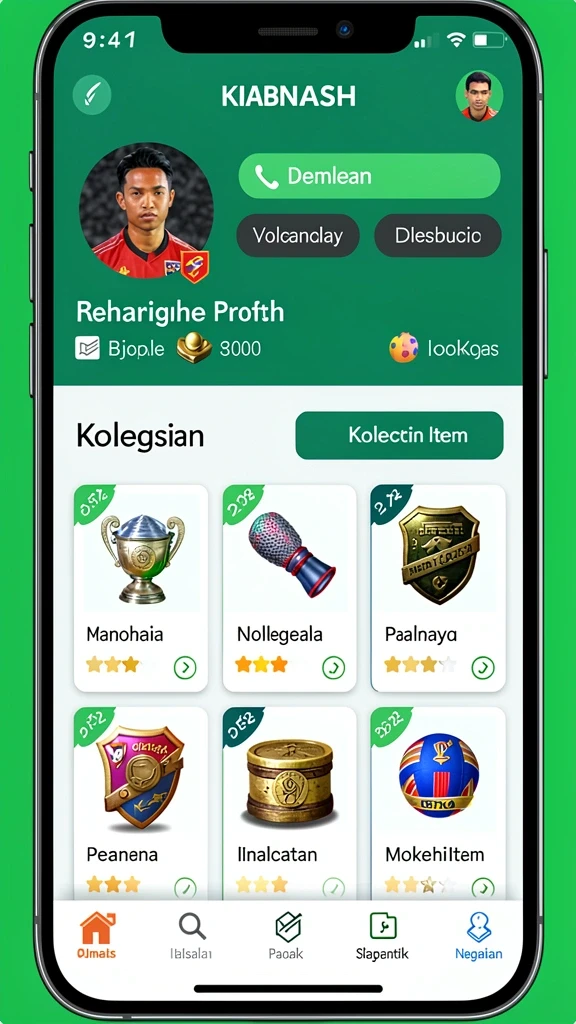Select the Dlesbucio chip
The image size is (576, 1024).
pos(438,235)
